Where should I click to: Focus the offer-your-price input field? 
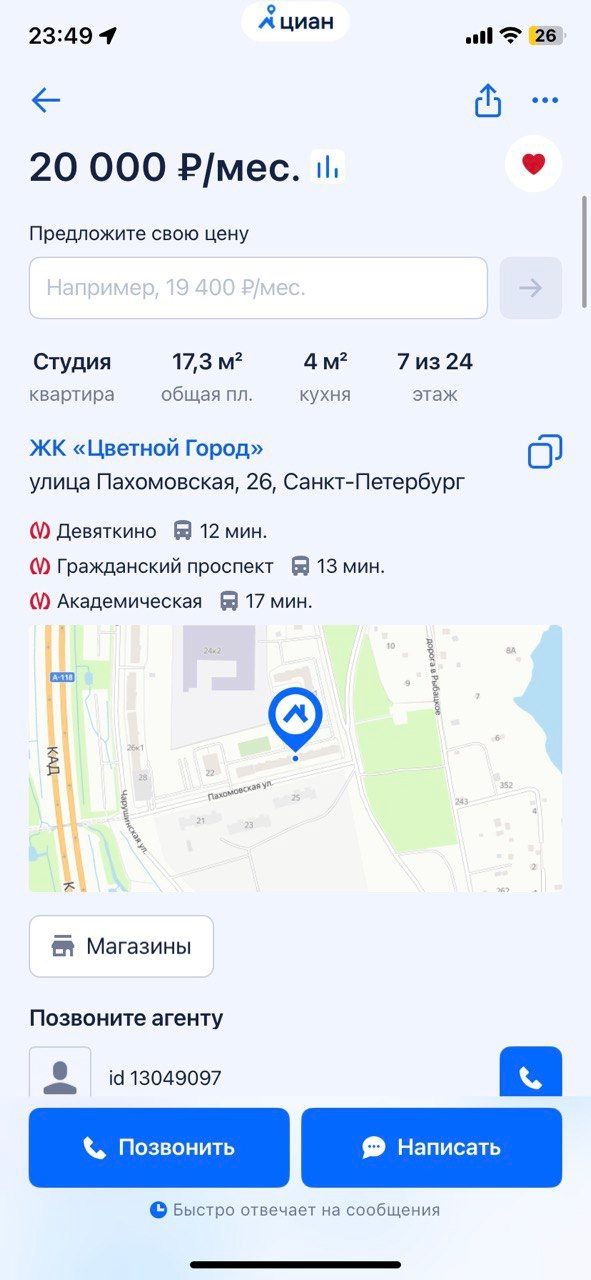tap(258, 288)
